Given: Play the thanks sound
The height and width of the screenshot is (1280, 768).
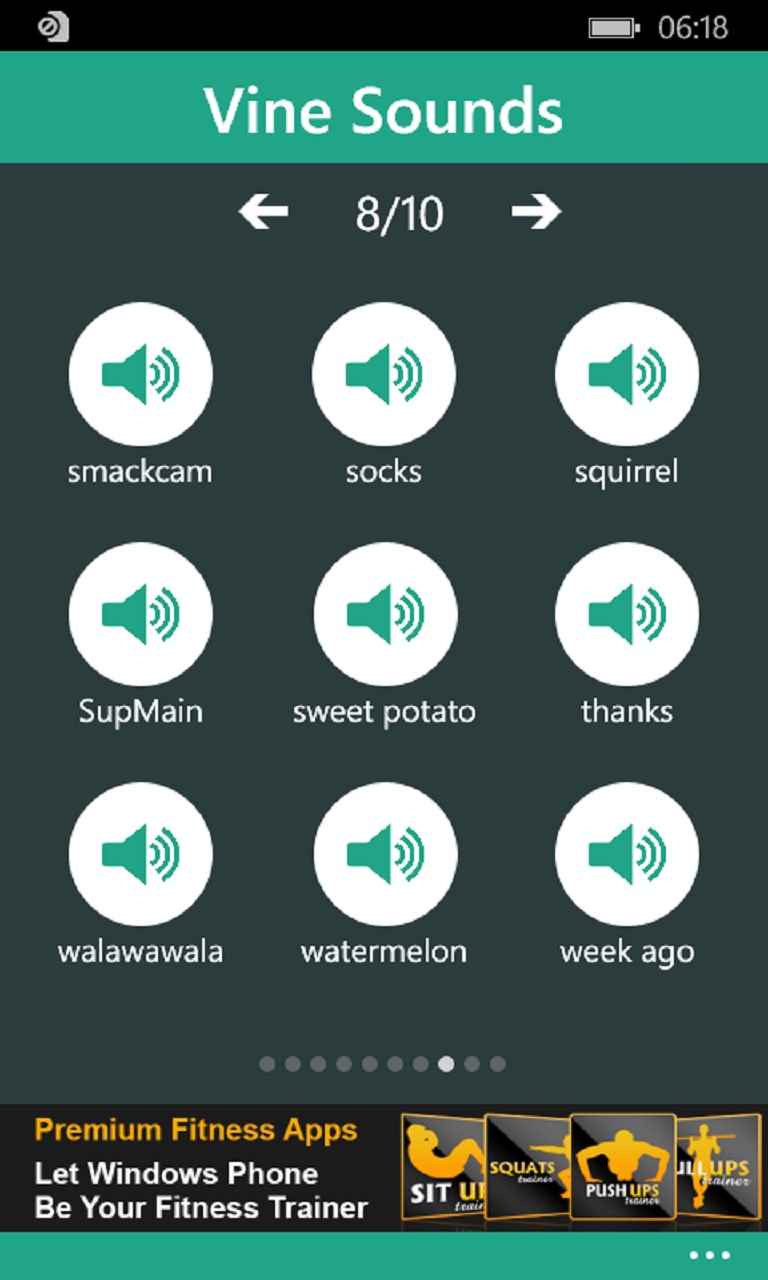Looking at the screenshot, I should point(627,614).
